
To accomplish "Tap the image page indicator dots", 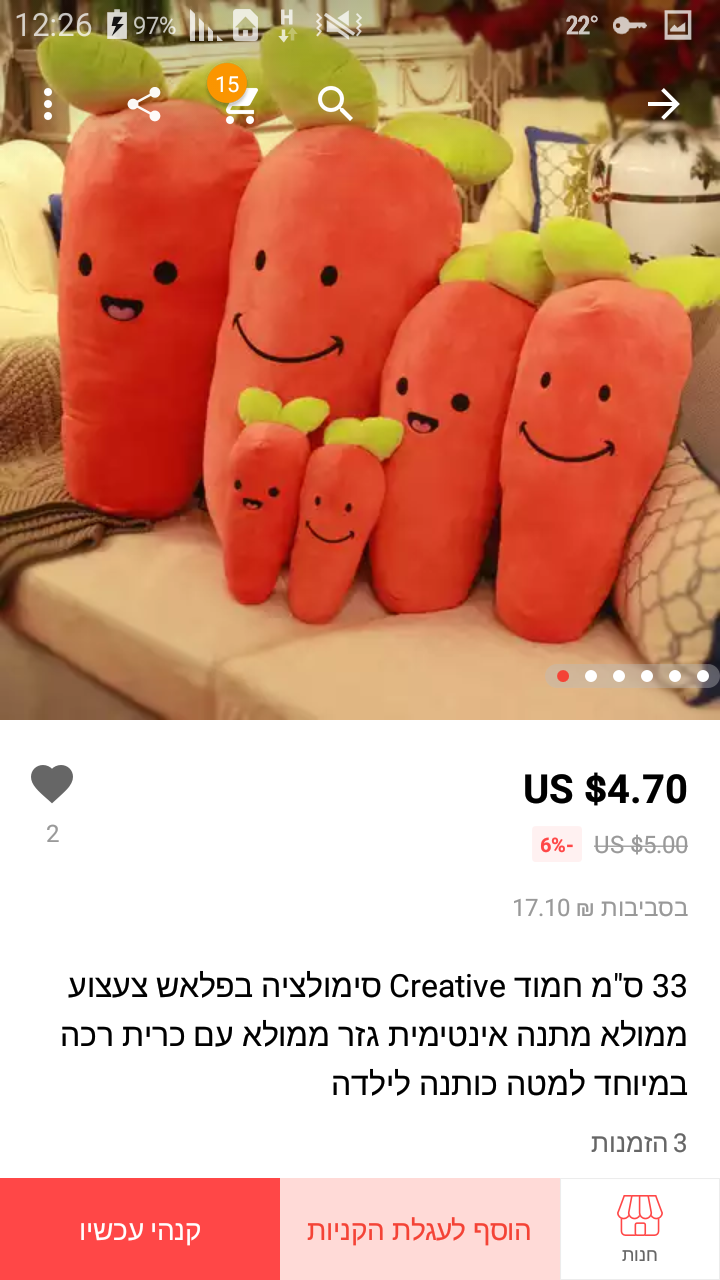I will [632, 676].
